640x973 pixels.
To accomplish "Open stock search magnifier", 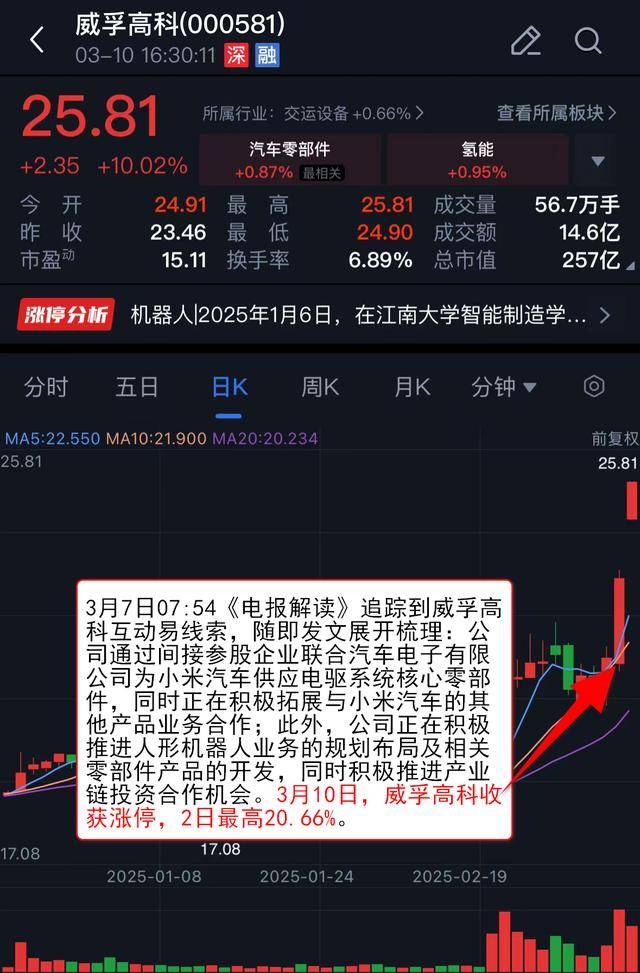I will pos(588,40).
